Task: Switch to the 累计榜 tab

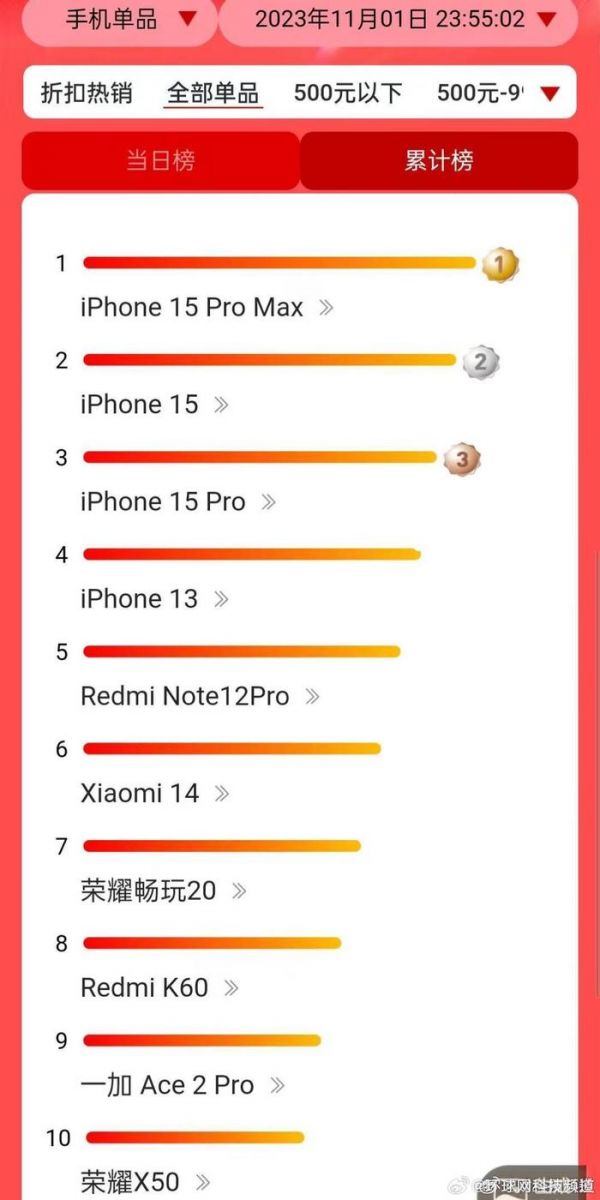Action: 439,161
